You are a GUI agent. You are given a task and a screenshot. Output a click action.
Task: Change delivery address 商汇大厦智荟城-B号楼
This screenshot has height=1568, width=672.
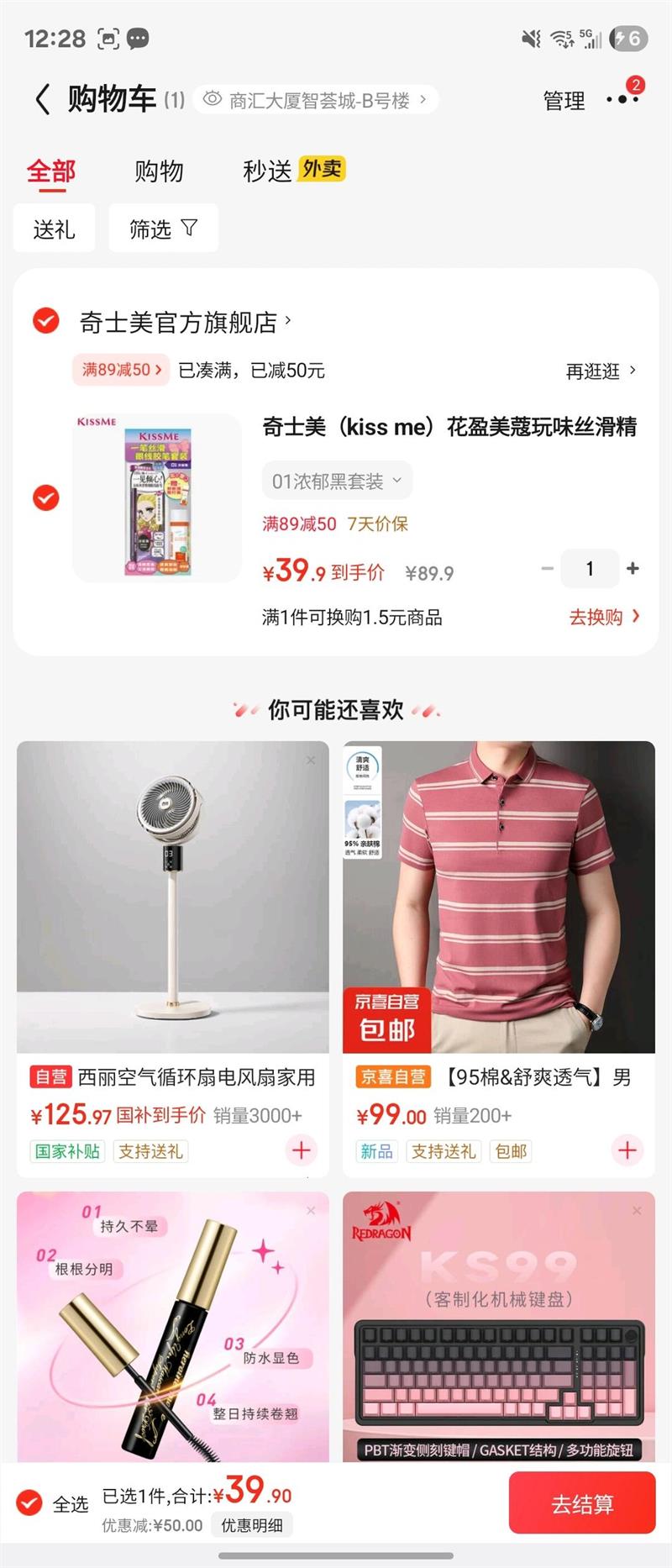coord(317,100)
